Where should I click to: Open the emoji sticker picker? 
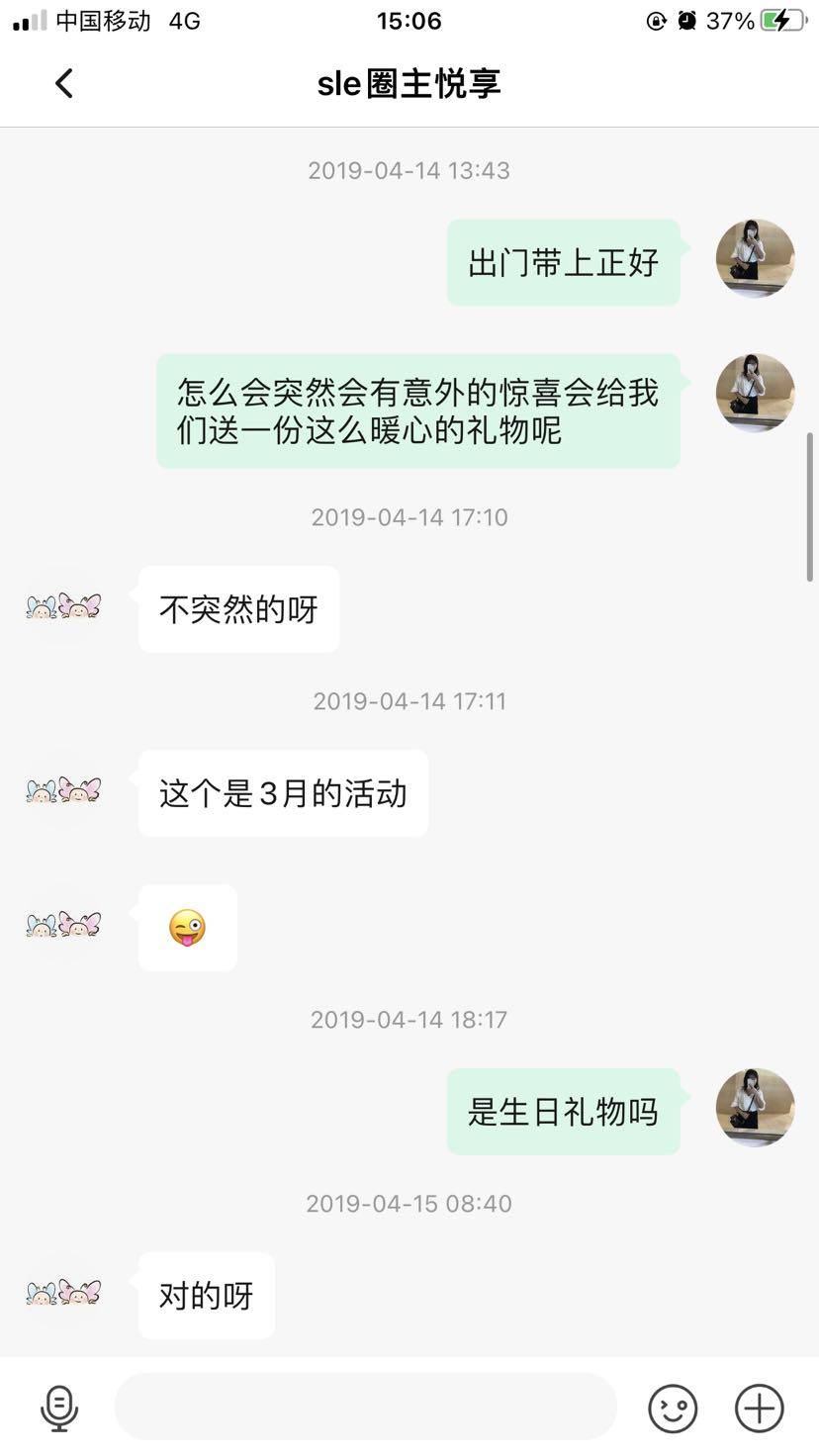point(673,1408)
